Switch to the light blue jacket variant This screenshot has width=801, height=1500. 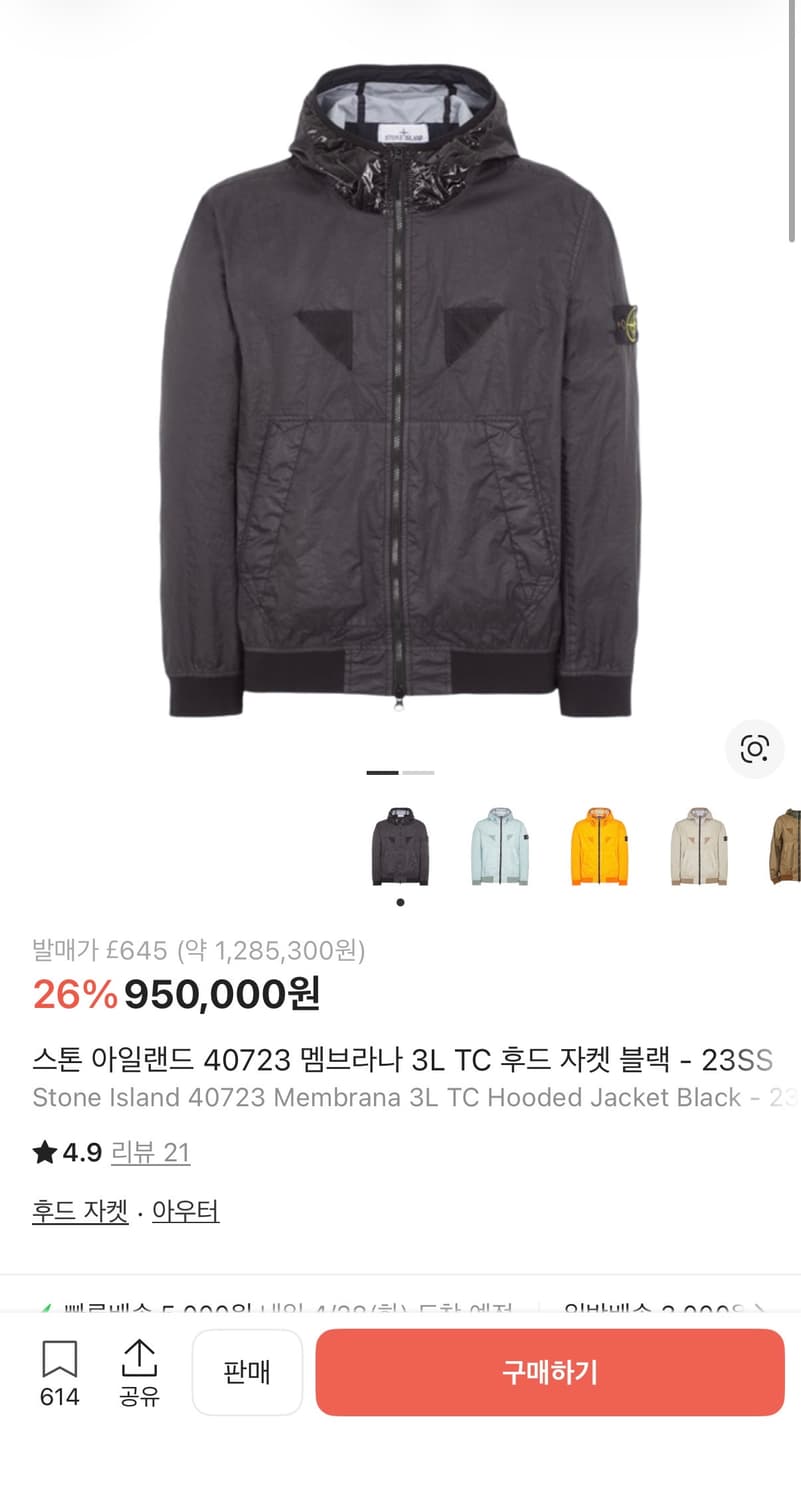[498, 845]
